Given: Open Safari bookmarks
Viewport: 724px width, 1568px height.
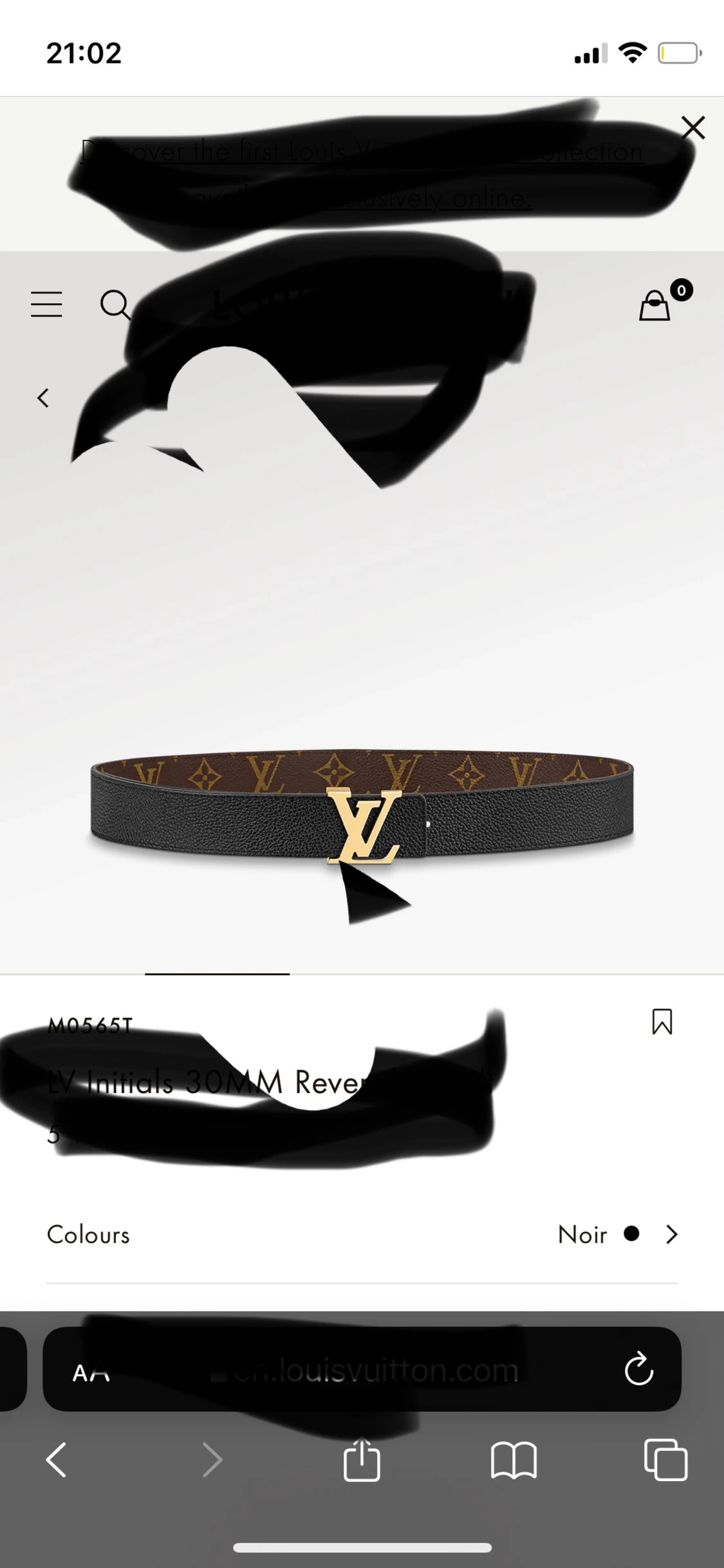Looking at the screenshot, I should point(514,1459).
